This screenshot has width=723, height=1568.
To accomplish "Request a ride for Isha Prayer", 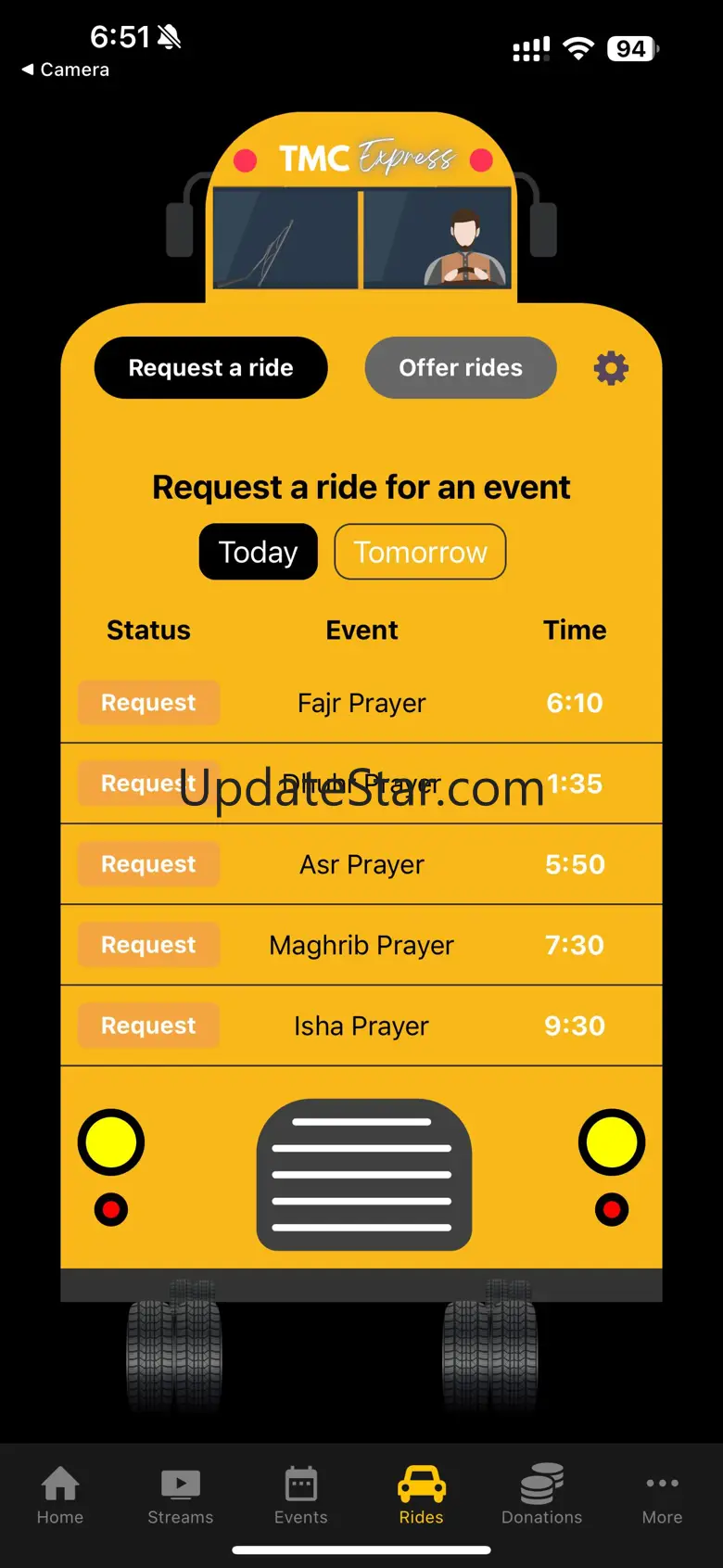I will tap(148, 1026).
